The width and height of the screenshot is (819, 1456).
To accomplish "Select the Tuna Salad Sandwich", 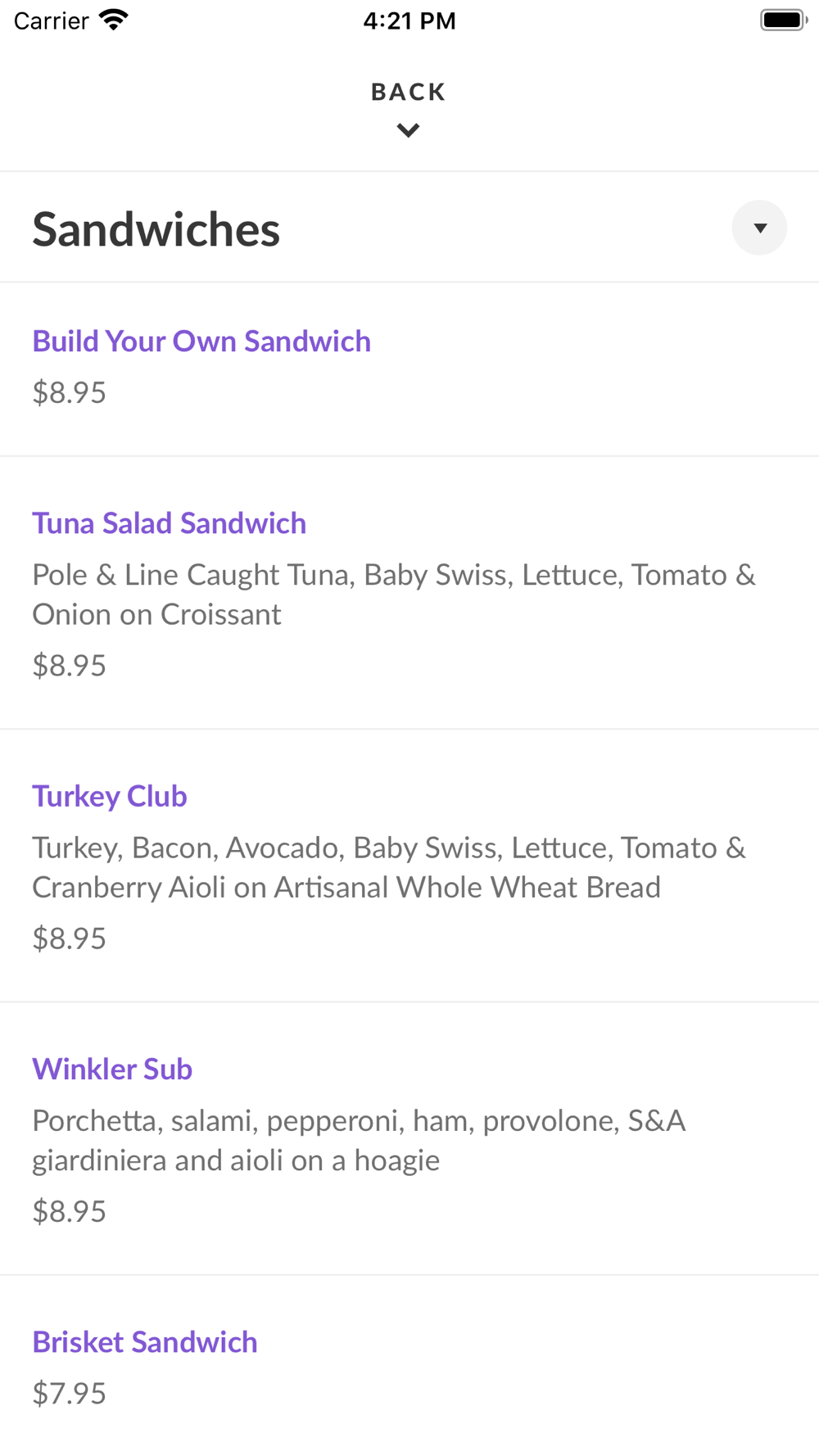I will [x=169, y=523].
